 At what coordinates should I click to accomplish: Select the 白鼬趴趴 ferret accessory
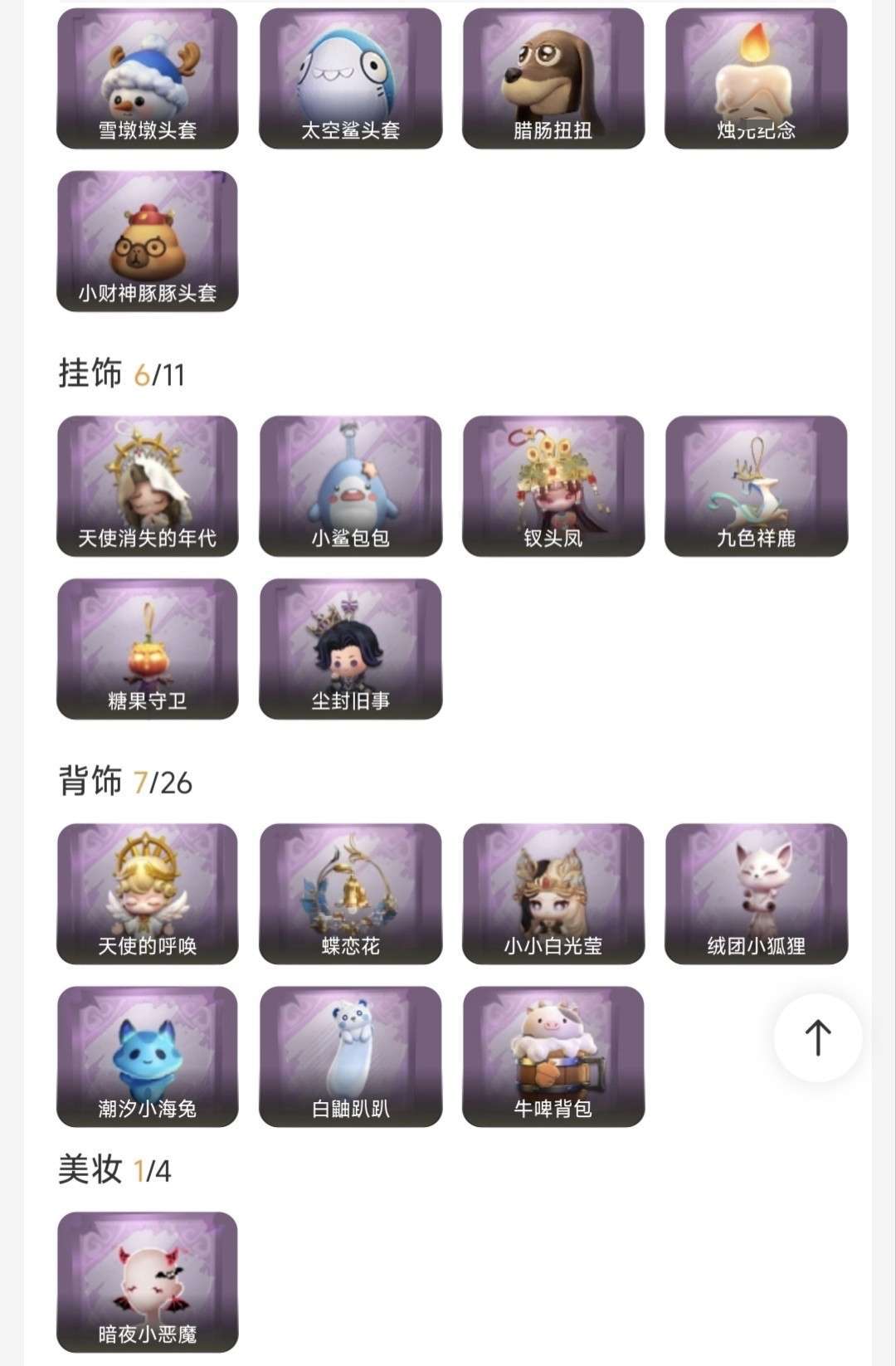[x=352, y=1054]
